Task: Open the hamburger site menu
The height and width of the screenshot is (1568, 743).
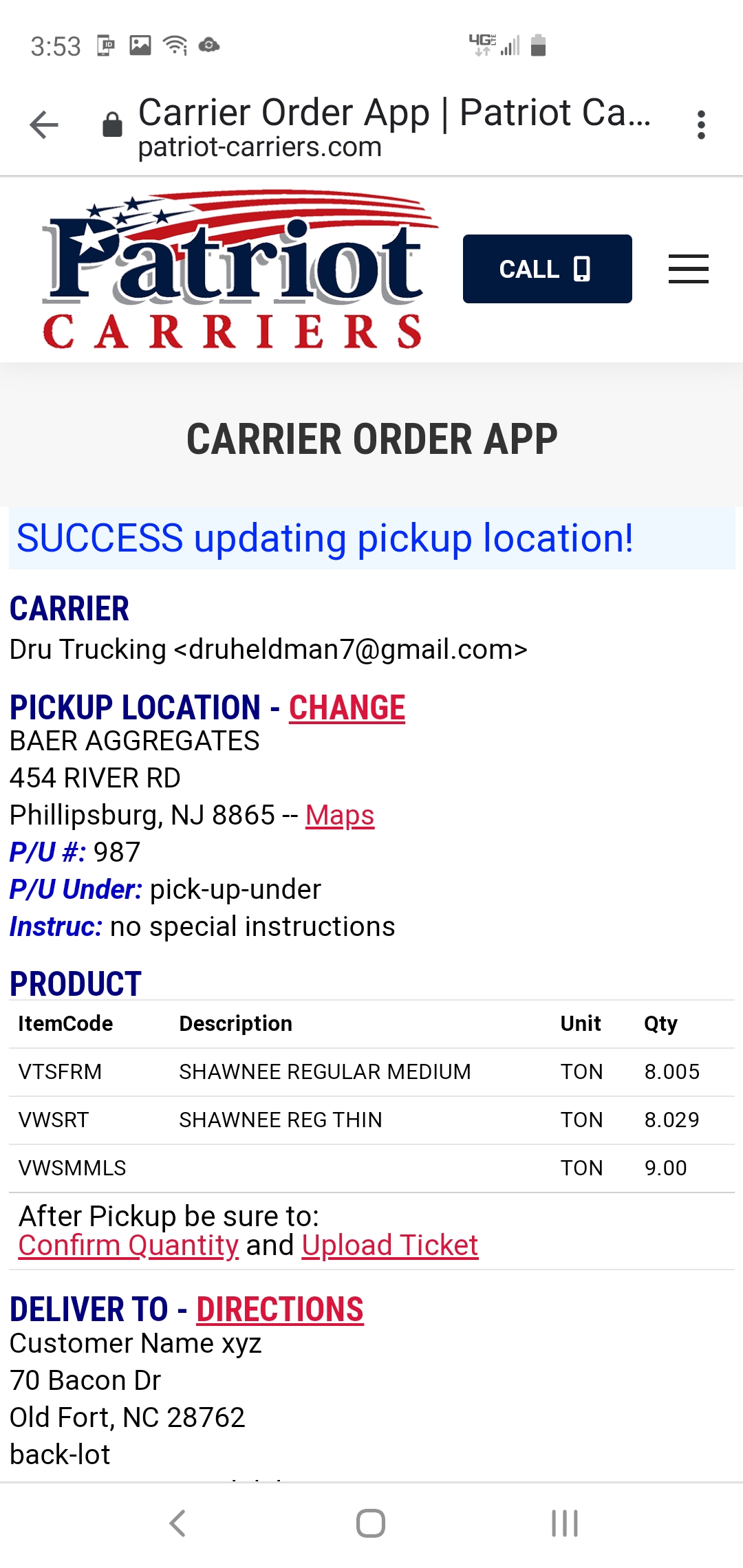Action: [688, 269]
